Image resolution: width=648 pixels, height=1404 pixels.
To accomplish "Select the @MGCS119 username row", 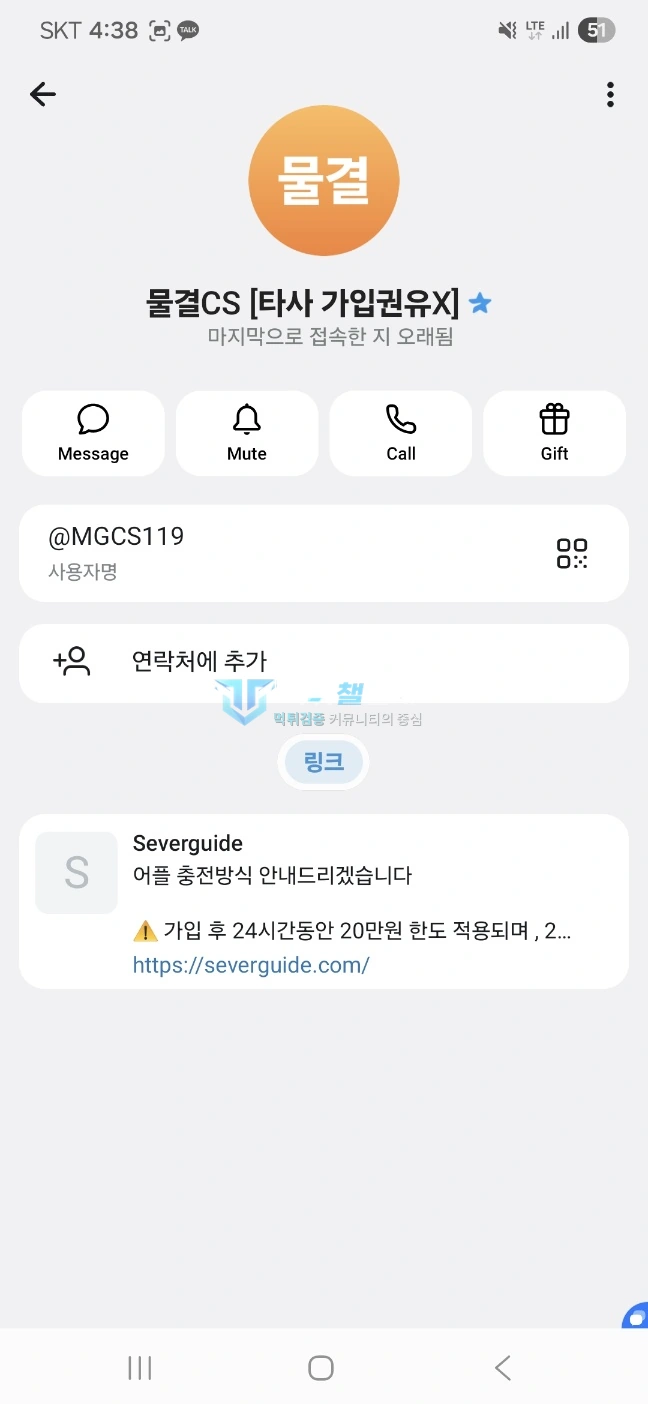I will pyautogui.click(x=324, y=553).
